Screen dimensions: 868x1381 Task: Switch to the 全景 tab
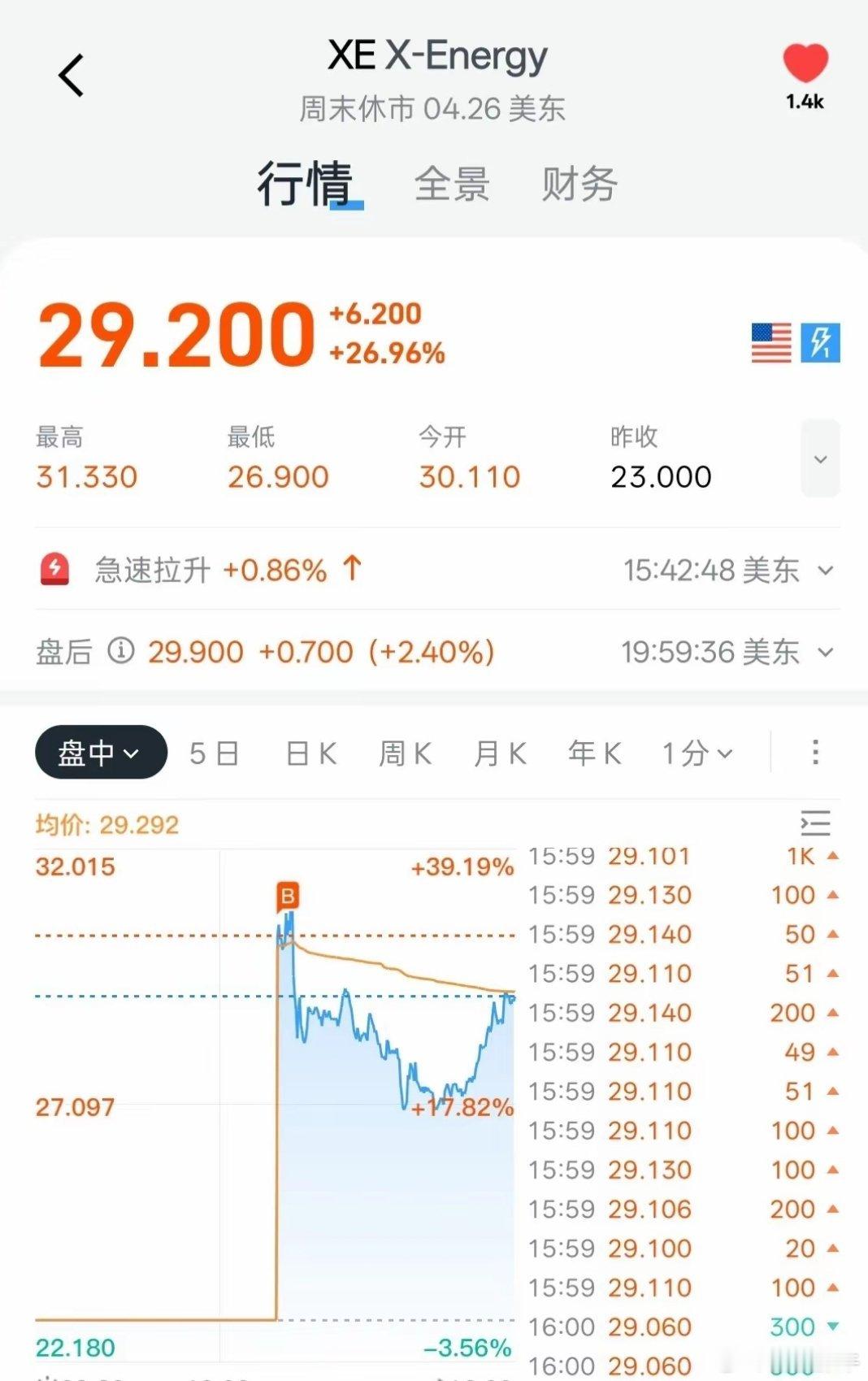[452, 184]
